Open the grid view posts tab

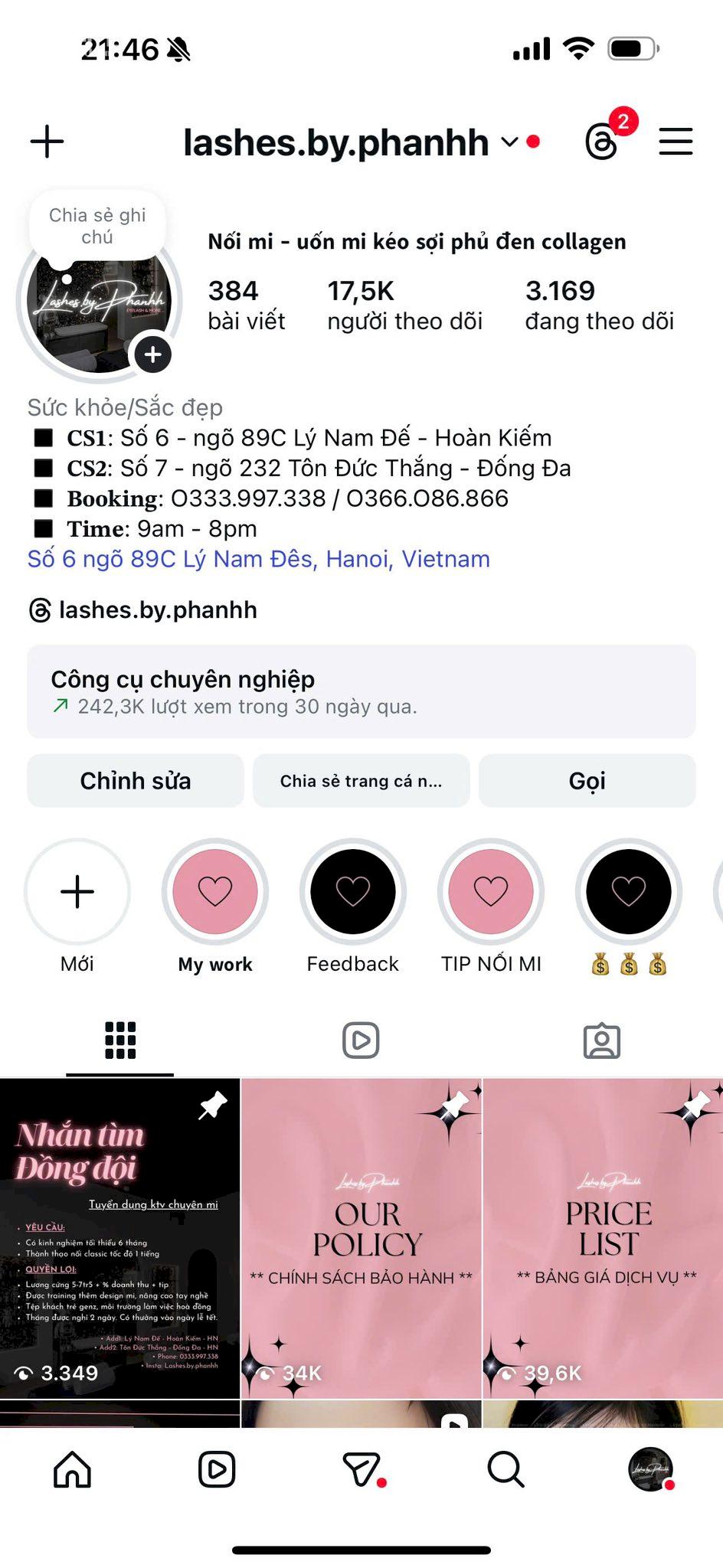[x=119, y=1040]
